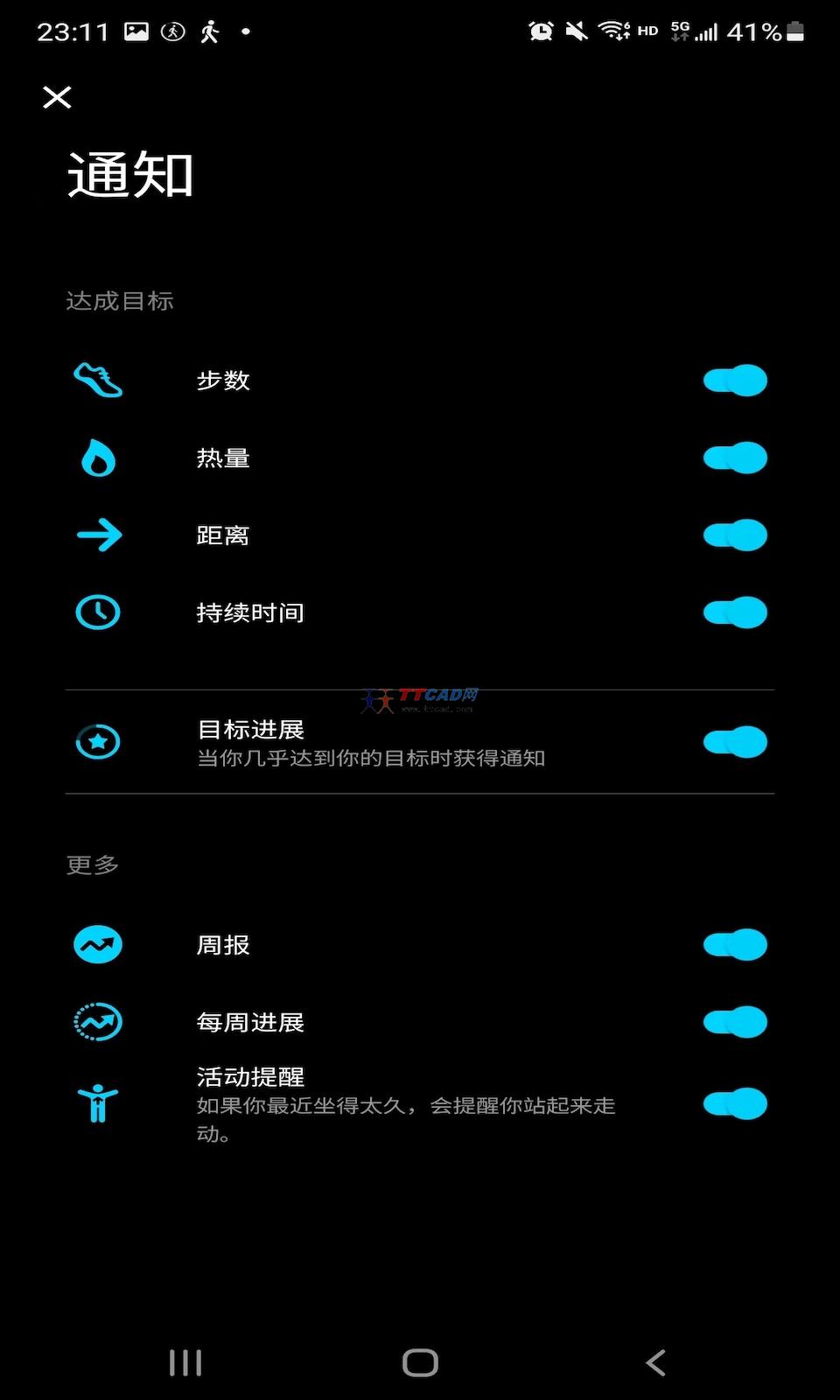Click the standing person icon for 活动提醒

point(97,1103)
